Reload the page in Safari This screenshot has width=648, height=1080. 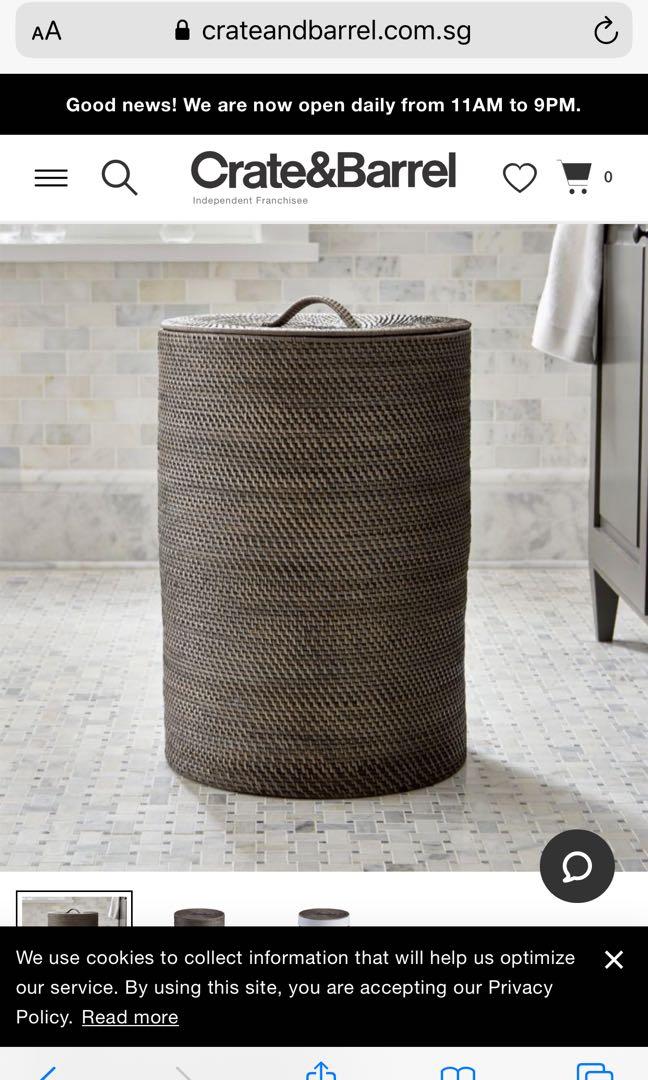(606, 31)
